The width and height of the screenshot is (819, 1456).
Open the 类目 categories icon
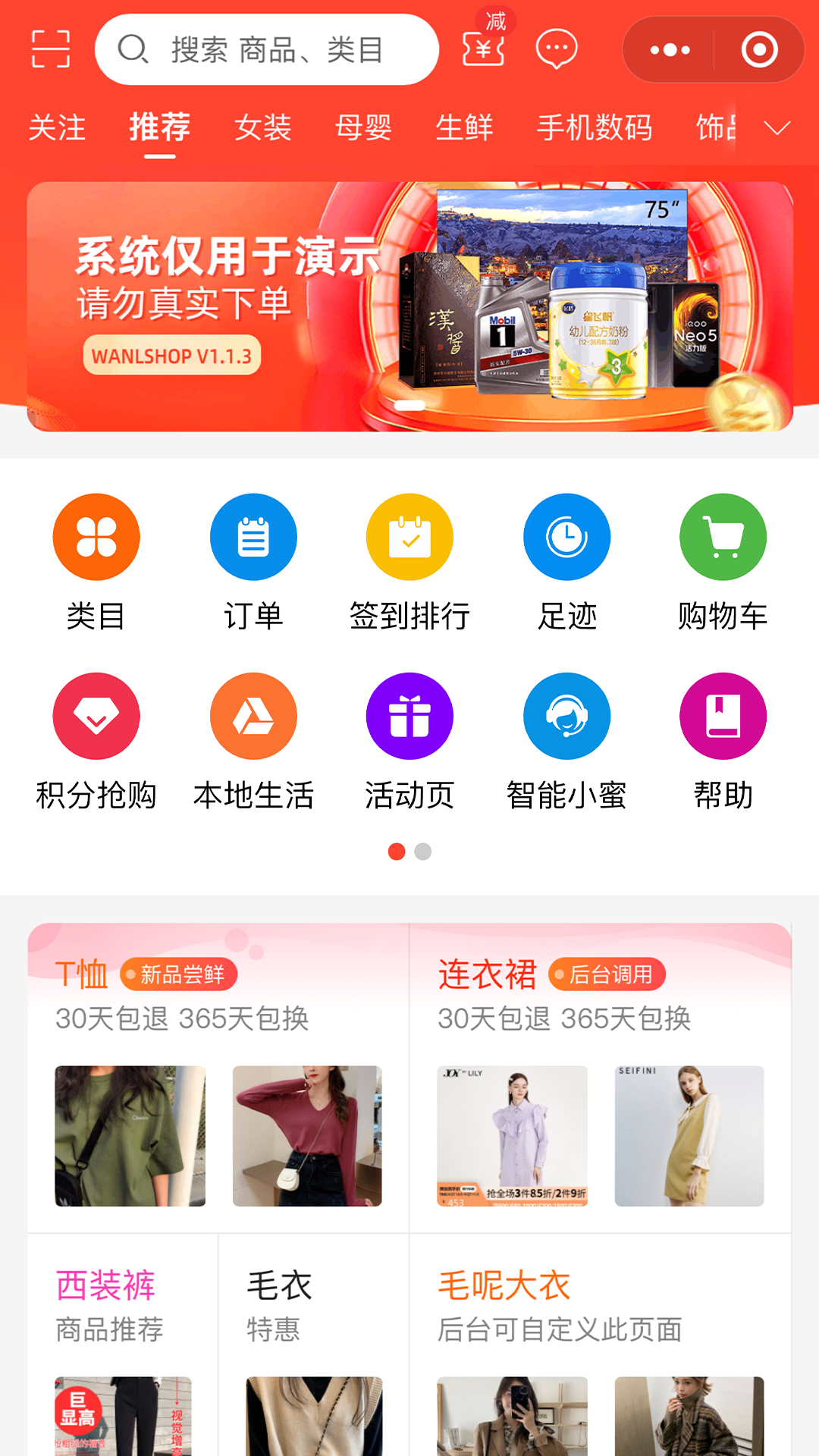pos(96,536)
